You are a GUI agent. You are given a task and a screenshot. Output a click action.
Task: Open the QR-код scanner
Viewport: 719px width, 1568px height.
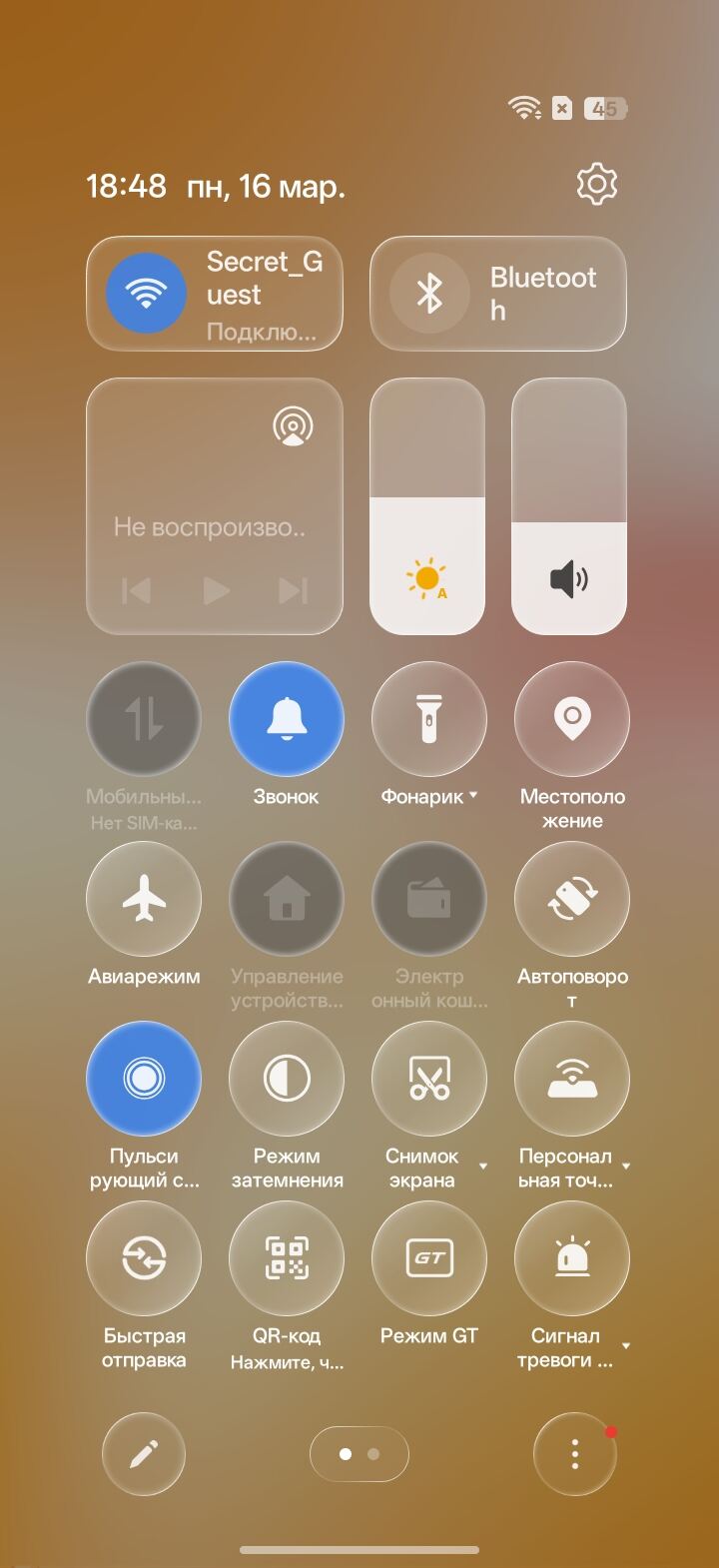287,1258
